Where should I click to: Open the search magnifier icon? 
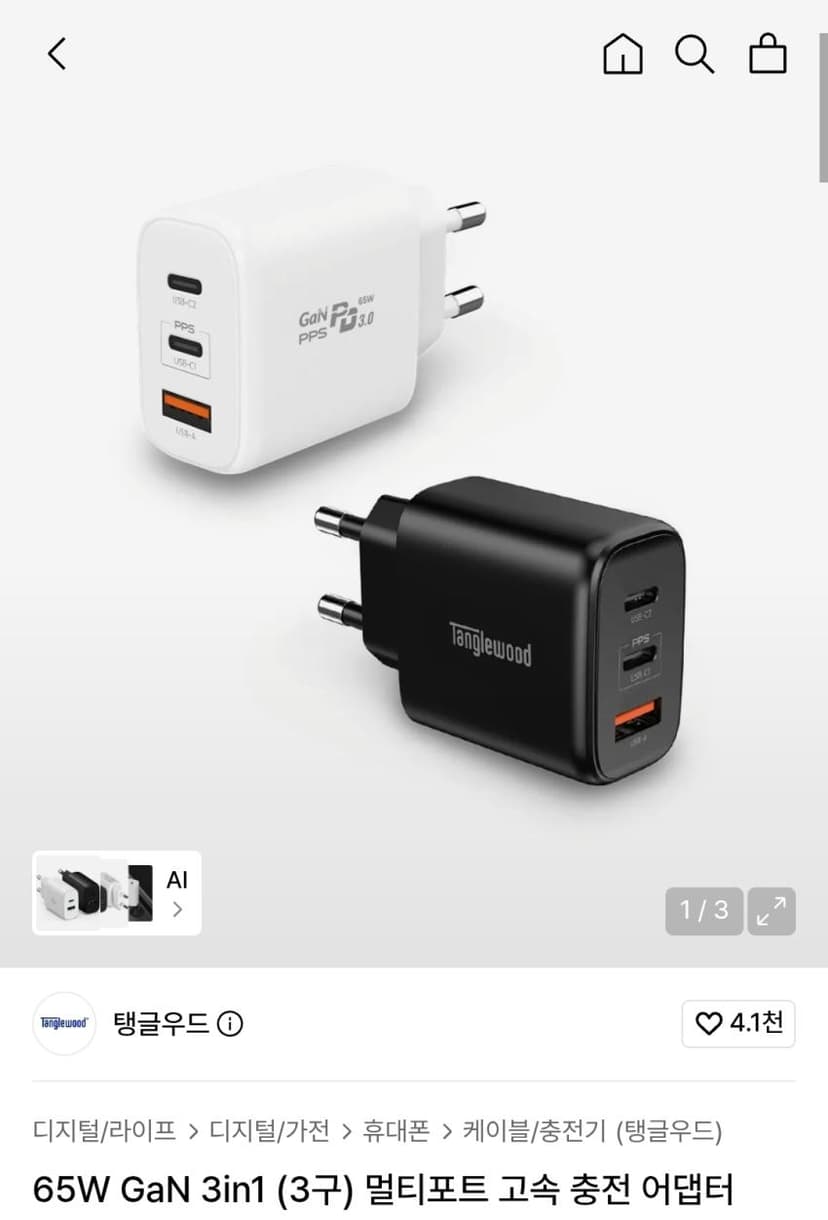click(694, 53)
